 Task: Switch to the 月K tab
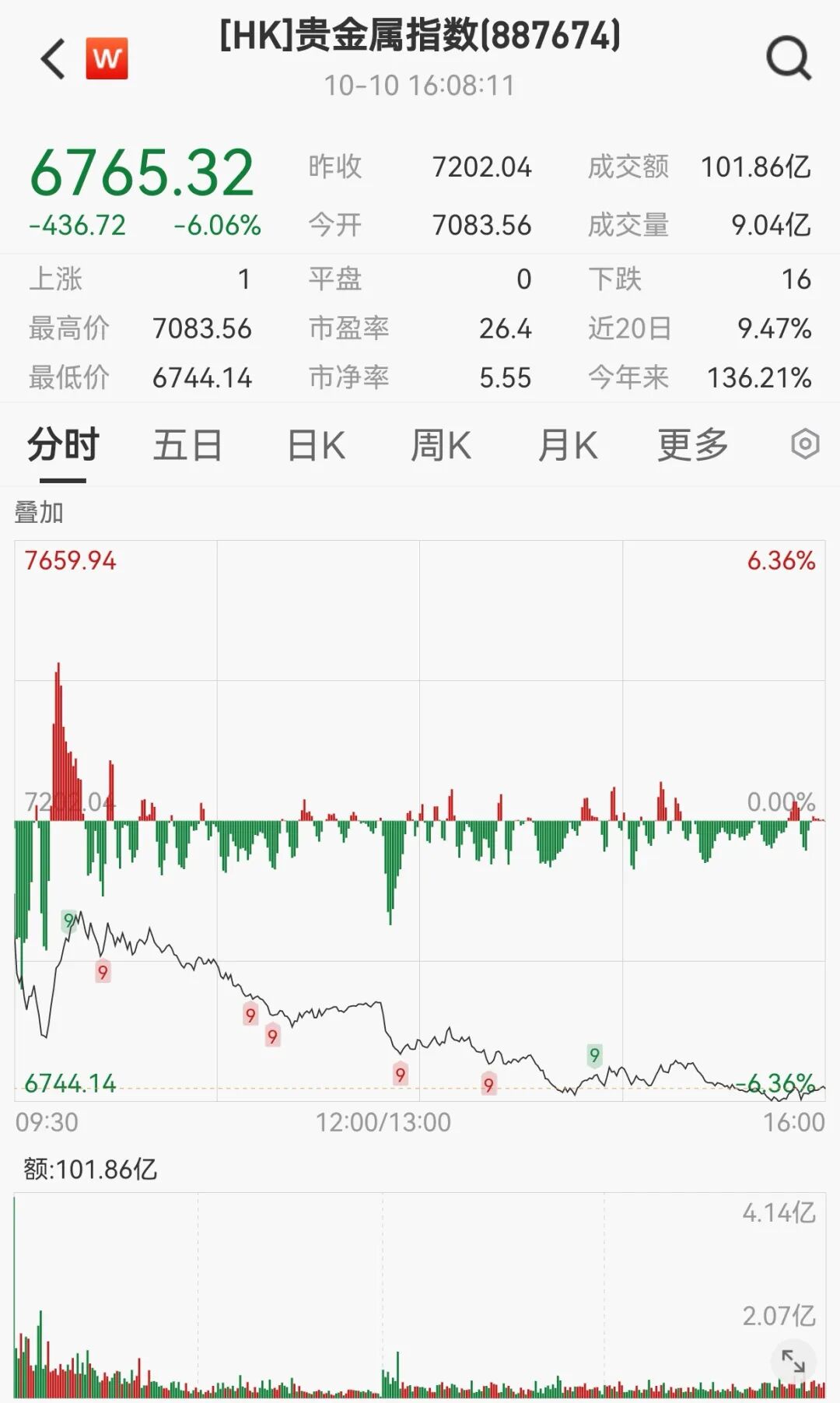(x=567, y=444)
